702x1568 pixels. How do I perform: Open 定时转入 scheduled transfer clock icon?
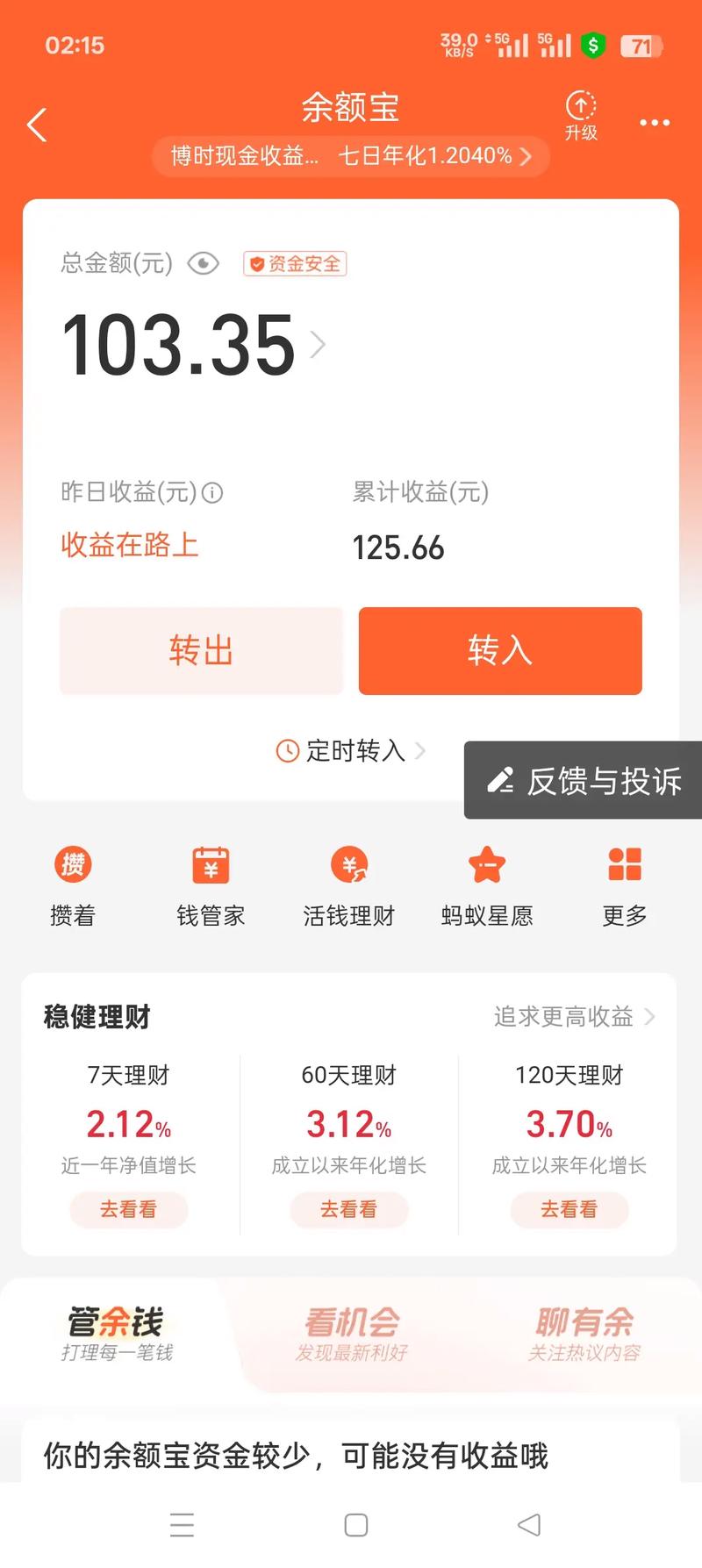click(287, 751)
